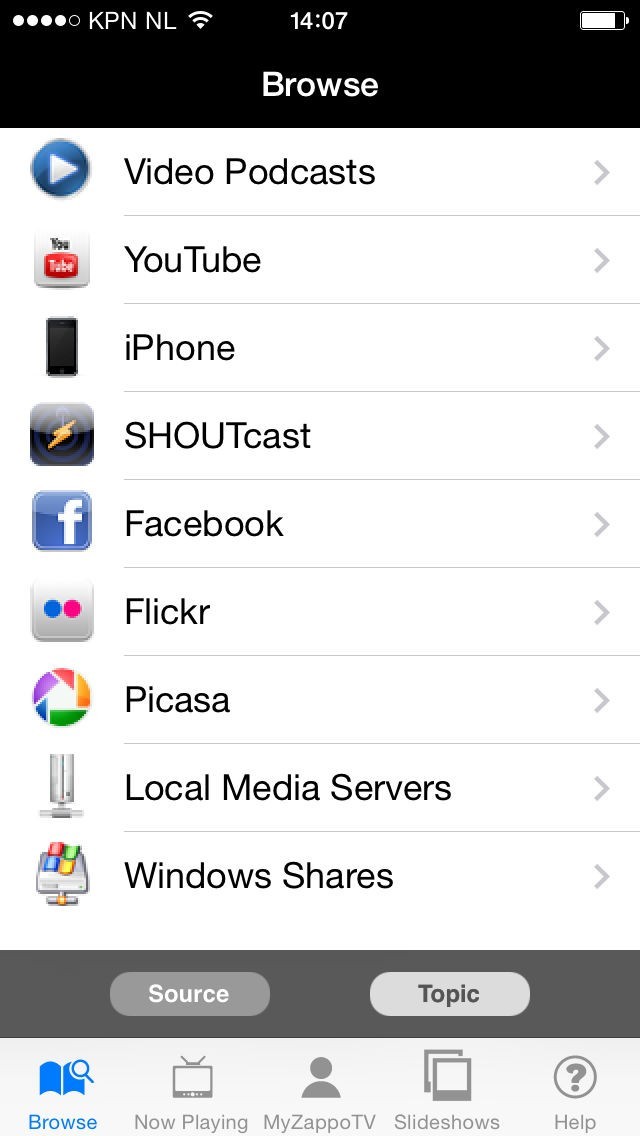The width and height of the screenshot is (640, 1136).
Task: Open Windows Shares
Action: pos(320,876)
